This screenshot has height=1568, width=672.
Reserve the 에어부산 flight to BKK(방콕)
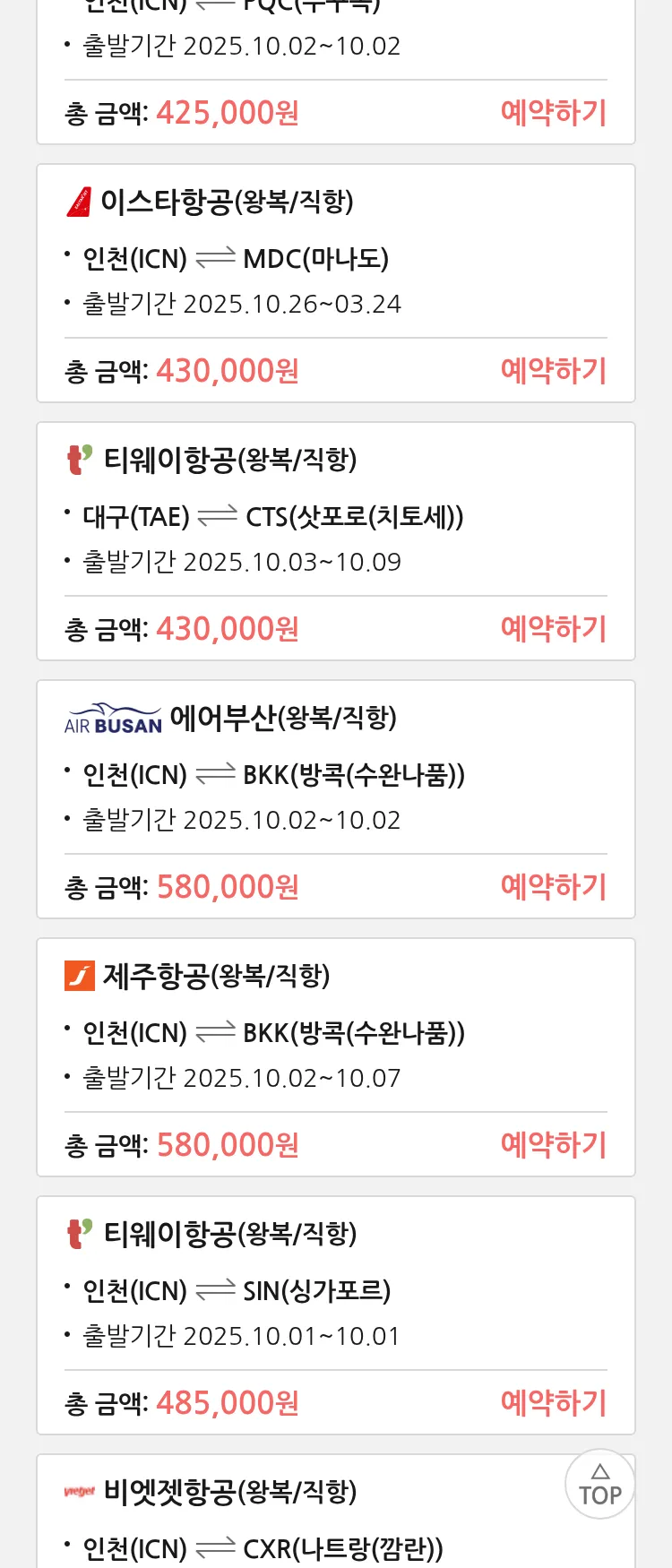click(x=553, y=887)
